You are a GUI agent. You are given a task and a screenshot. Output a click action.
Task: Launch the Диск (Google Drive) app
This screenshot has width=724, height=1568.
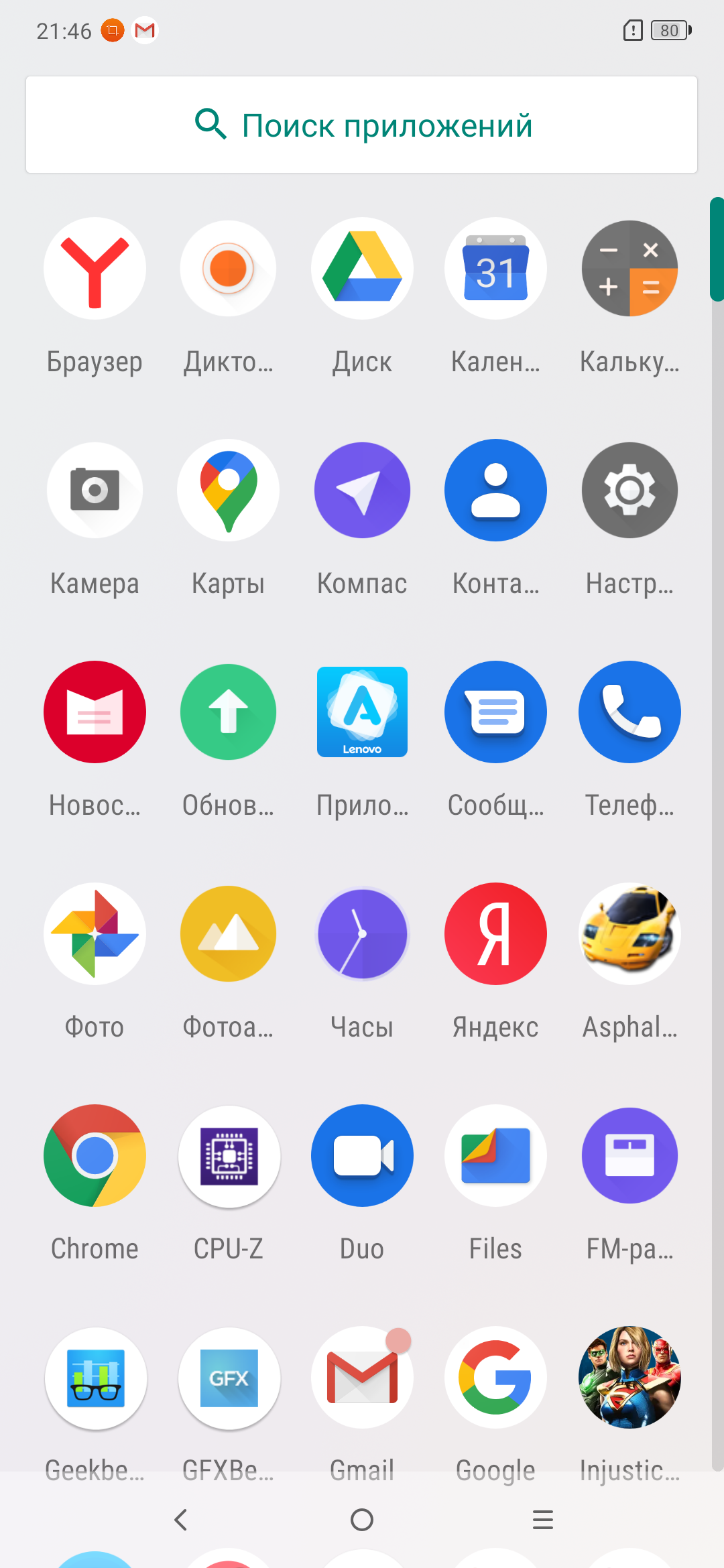click(362, 269)
